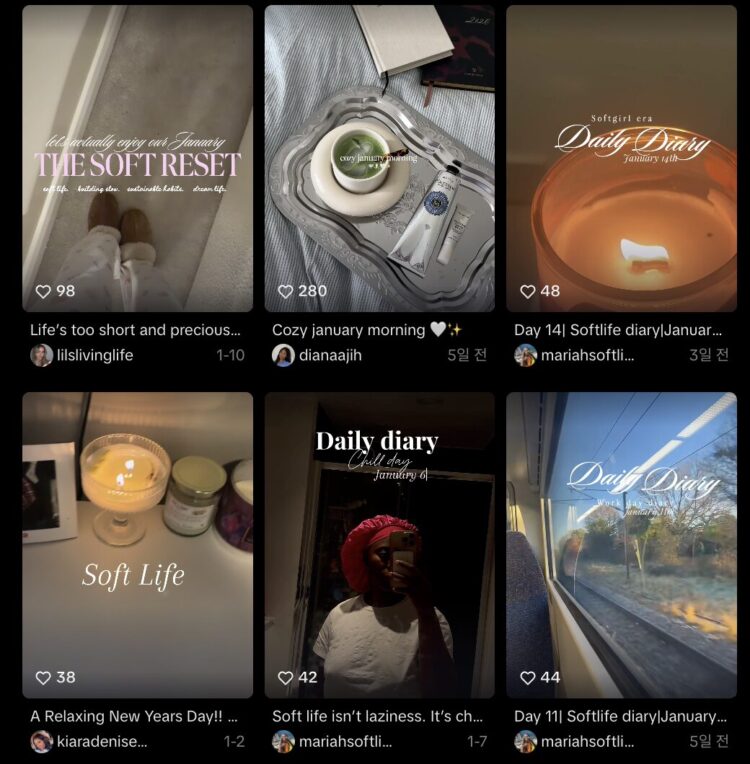Open the Daily diary Chill day video
The width and height of the screenshot is (750, 764).
[379, 545]
